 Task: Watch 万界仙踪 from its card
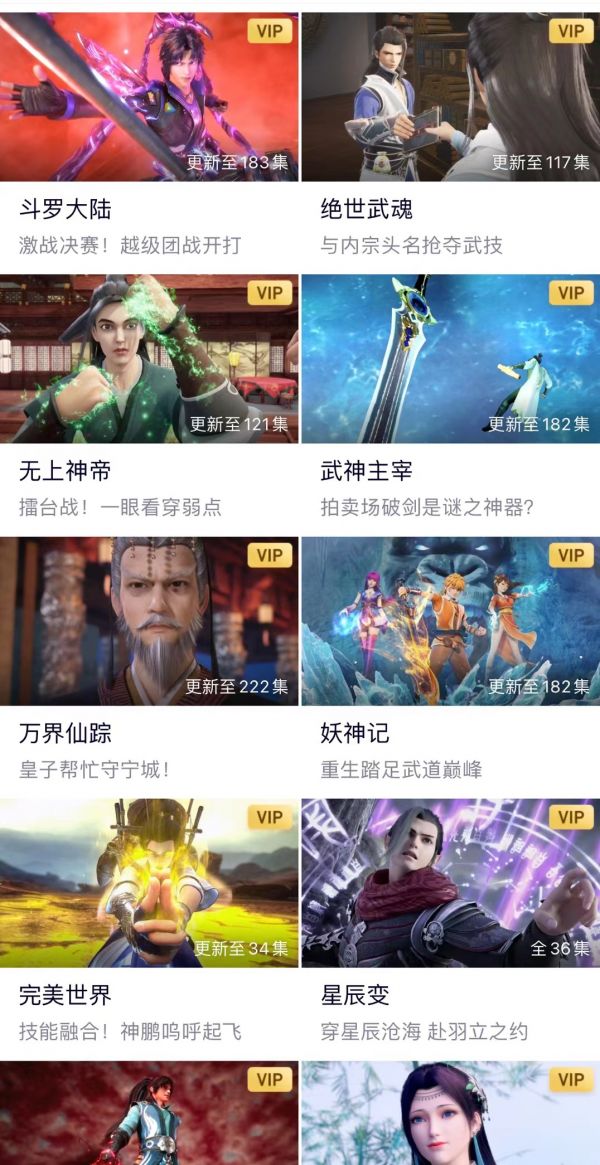(149, 621)
